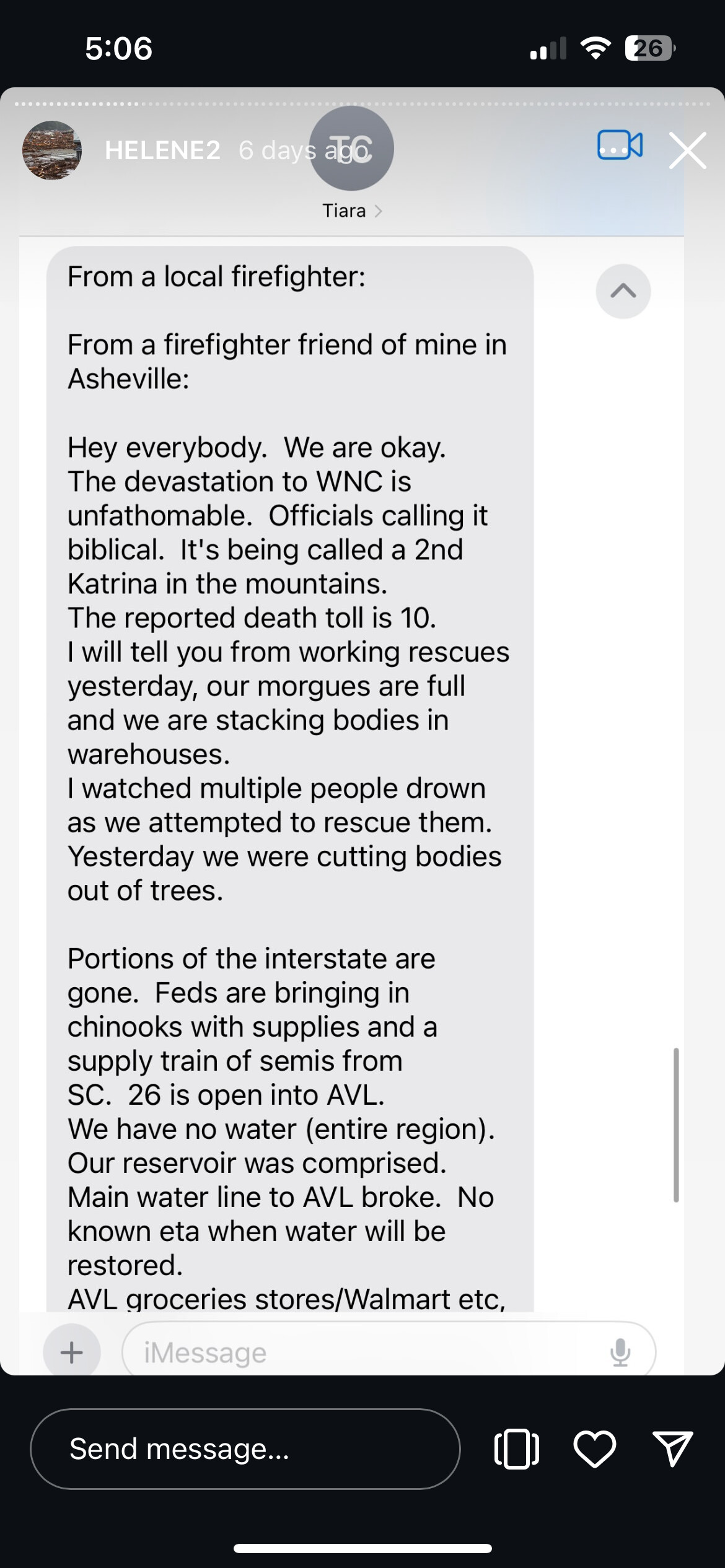This screenshot has height=1568, width=725.
Task: Like this story with the heart
Action: [594, 1449]
